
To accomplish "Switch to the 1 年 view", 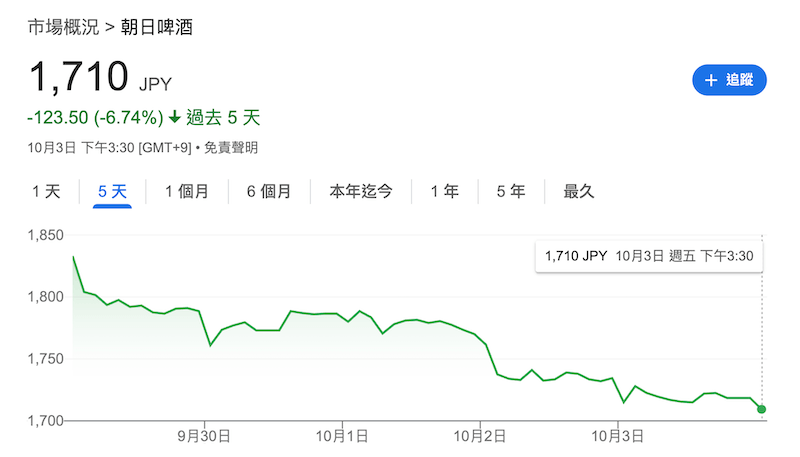I will tap(445, 191).
